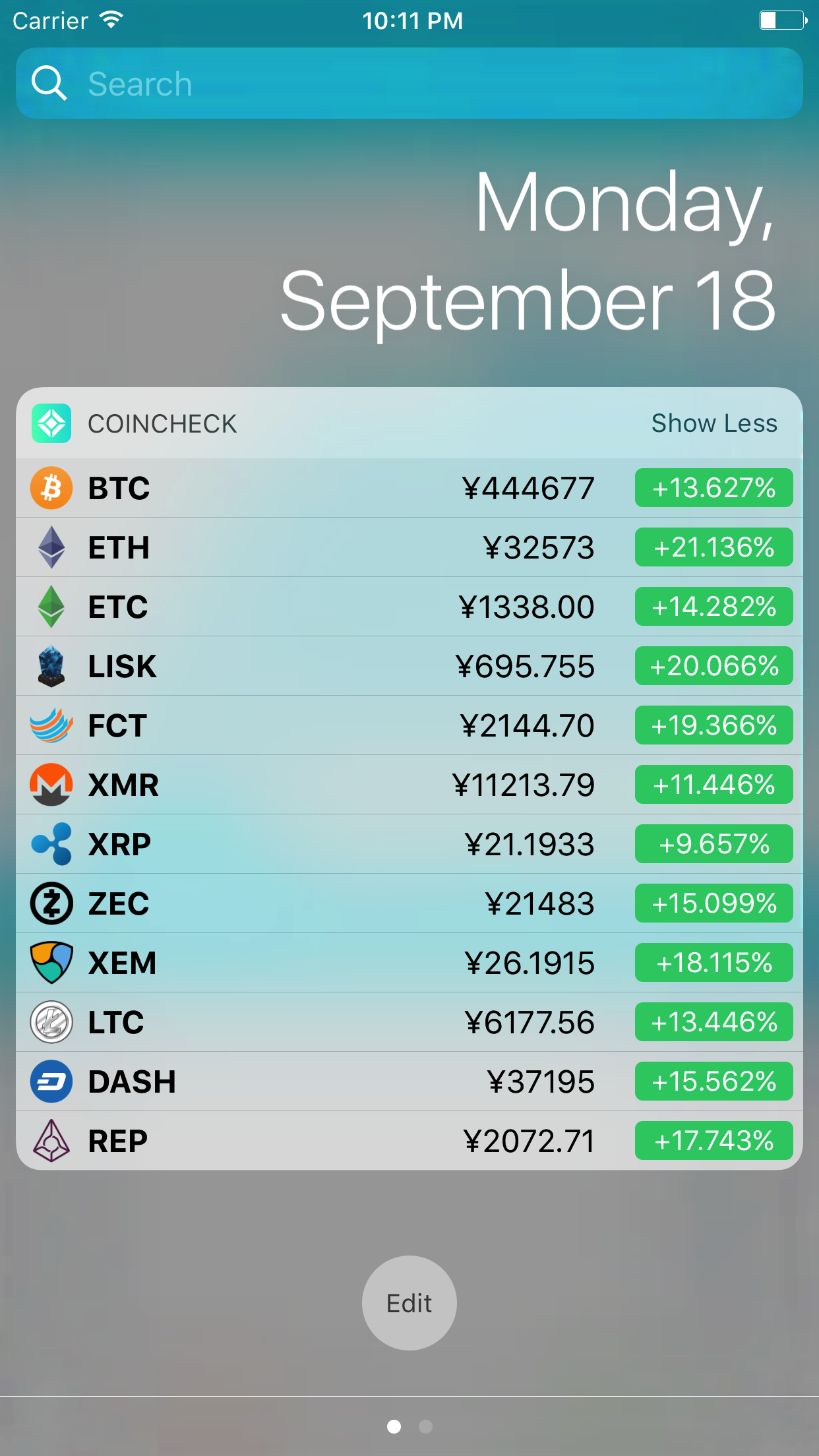Screen dimensions: 819x1456
Task: Tap the Edit button to manage widgets
Action: tap(409, 1303)
